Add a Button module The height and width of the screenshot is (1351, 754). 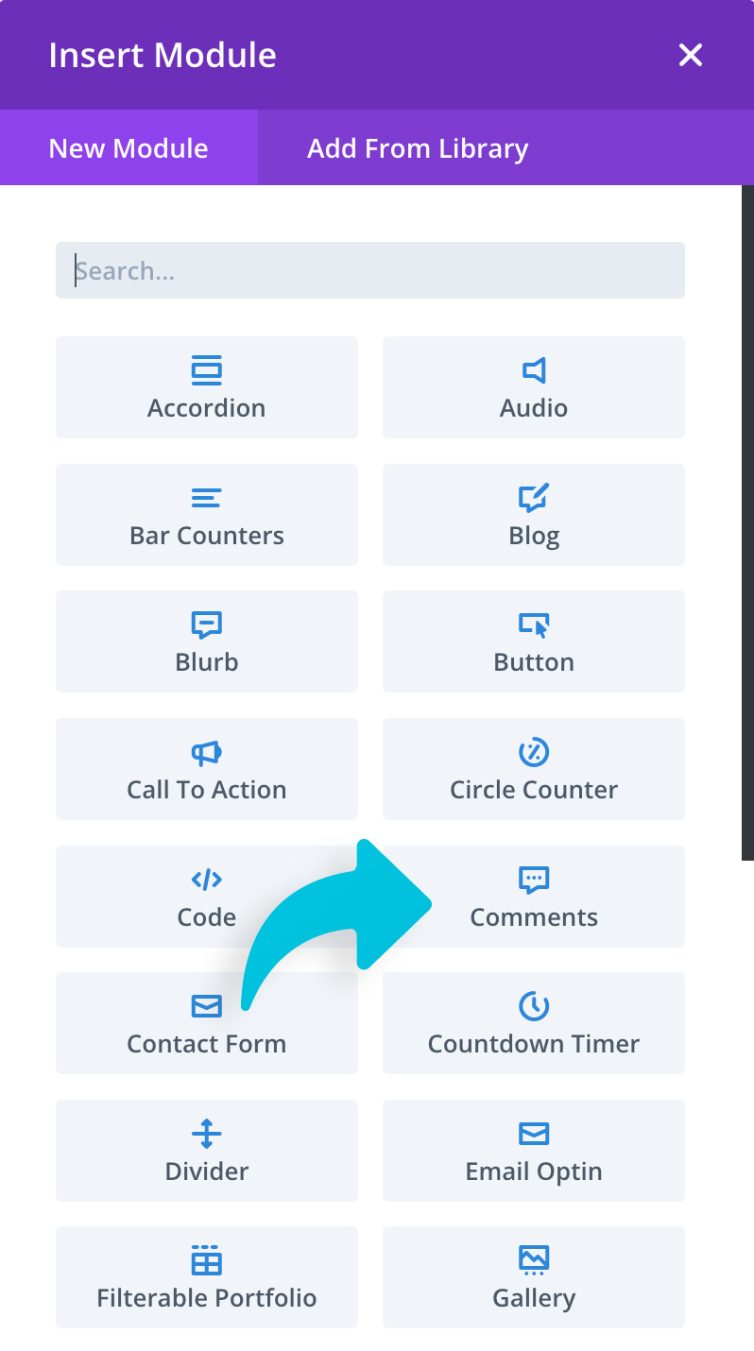533,642
